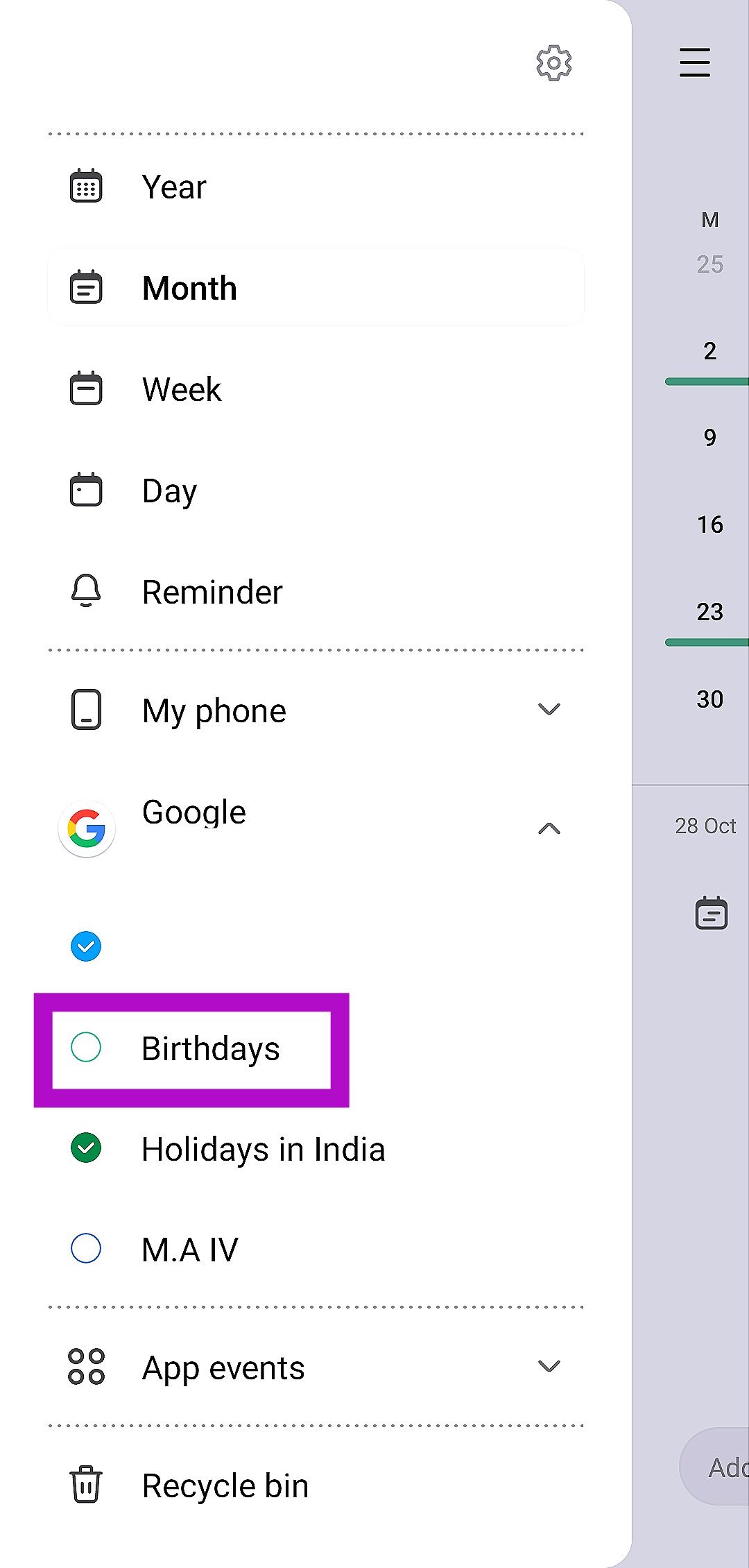Open calendar settings gear
The height and width of the screenshot is (1568, 749).
pyautogui.click(x=553, y=63)
